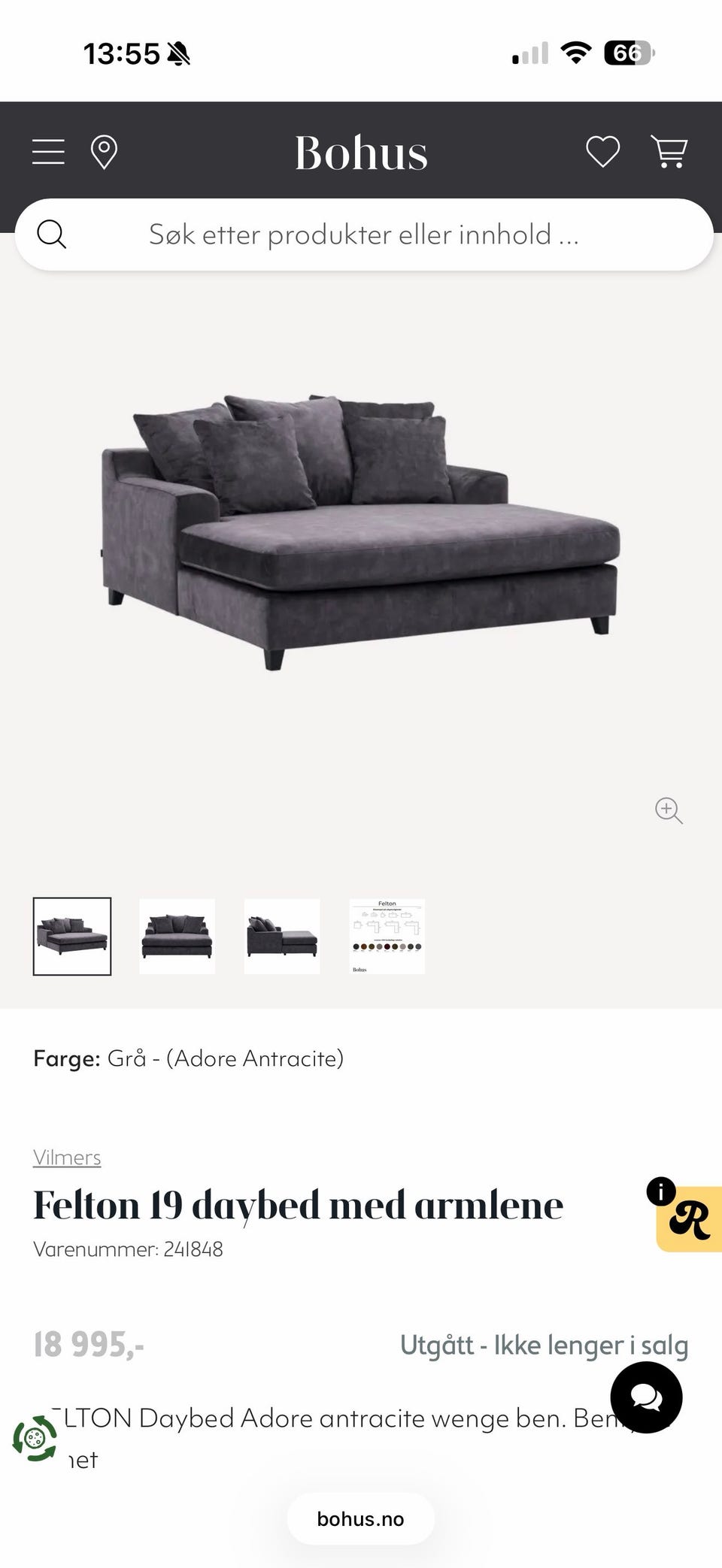The width and height of the screenshot is (722, 1568).
Task: Open the yellow R info badge
Action: 687,1217
